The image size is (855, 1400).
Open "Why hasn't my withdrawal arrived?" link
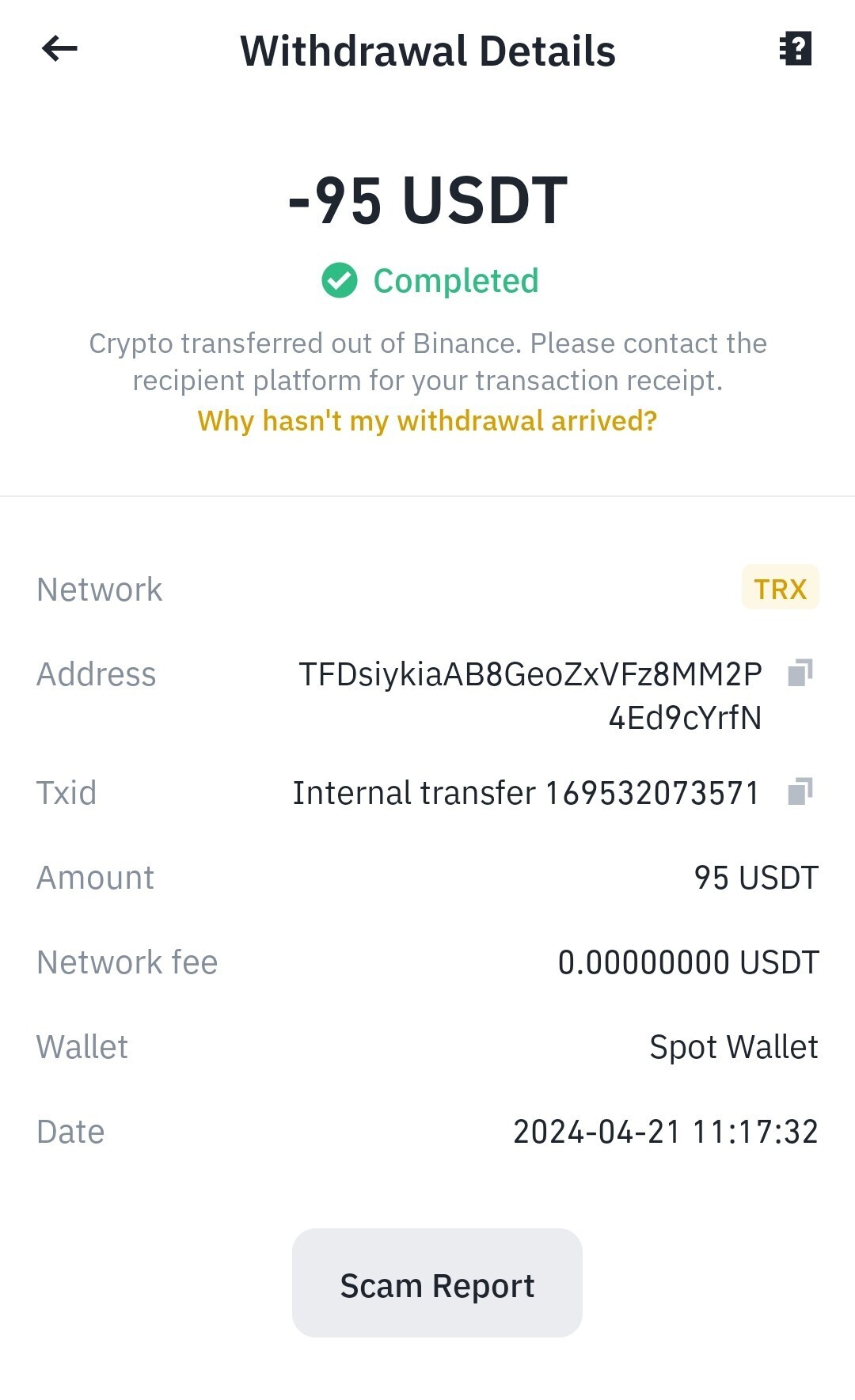[x=427, y=421]
